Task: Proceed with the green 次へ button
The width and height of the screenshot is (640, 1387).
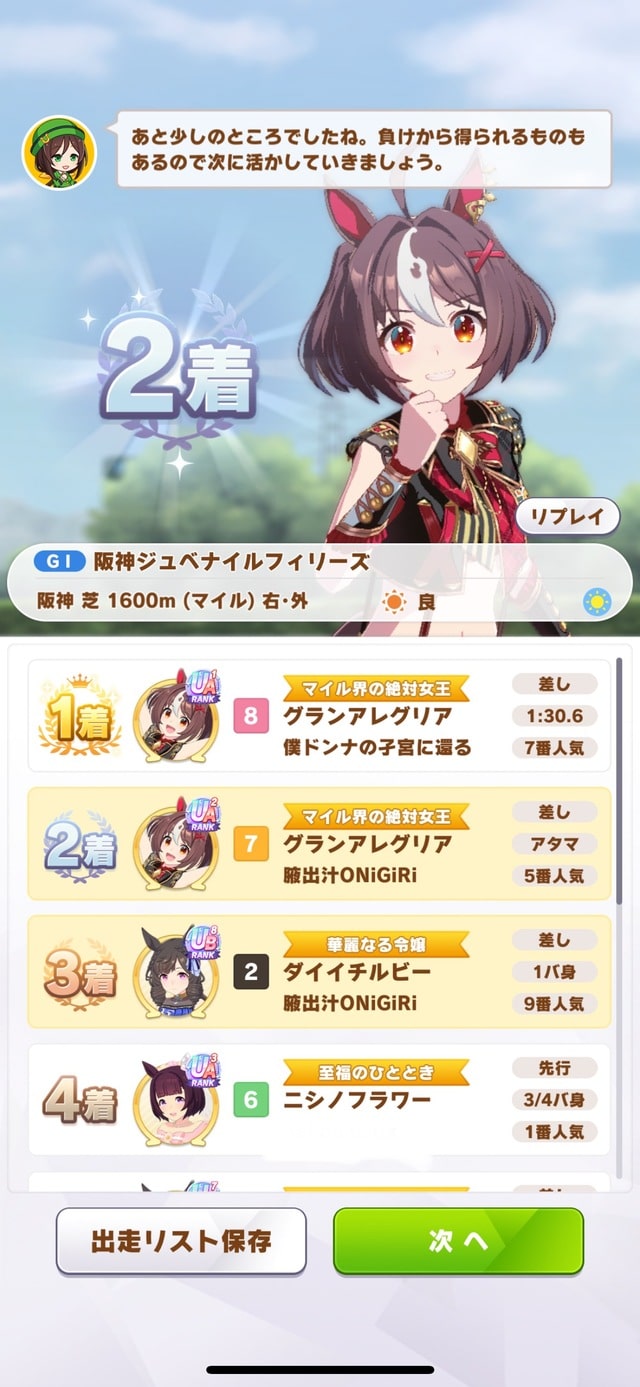Action: point(458,1240)
